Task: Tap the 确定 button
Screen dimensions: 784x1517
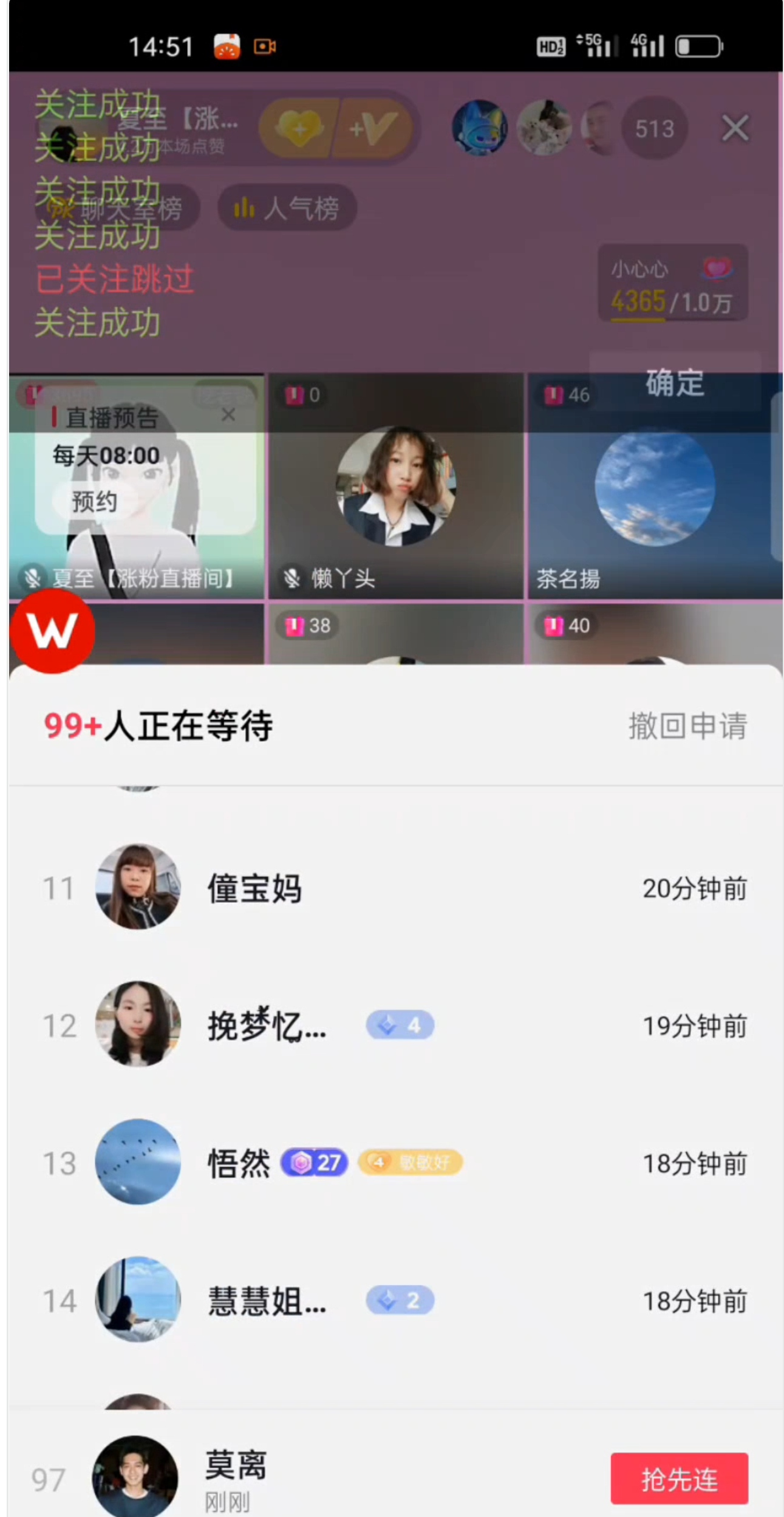Action: [674, 383]
